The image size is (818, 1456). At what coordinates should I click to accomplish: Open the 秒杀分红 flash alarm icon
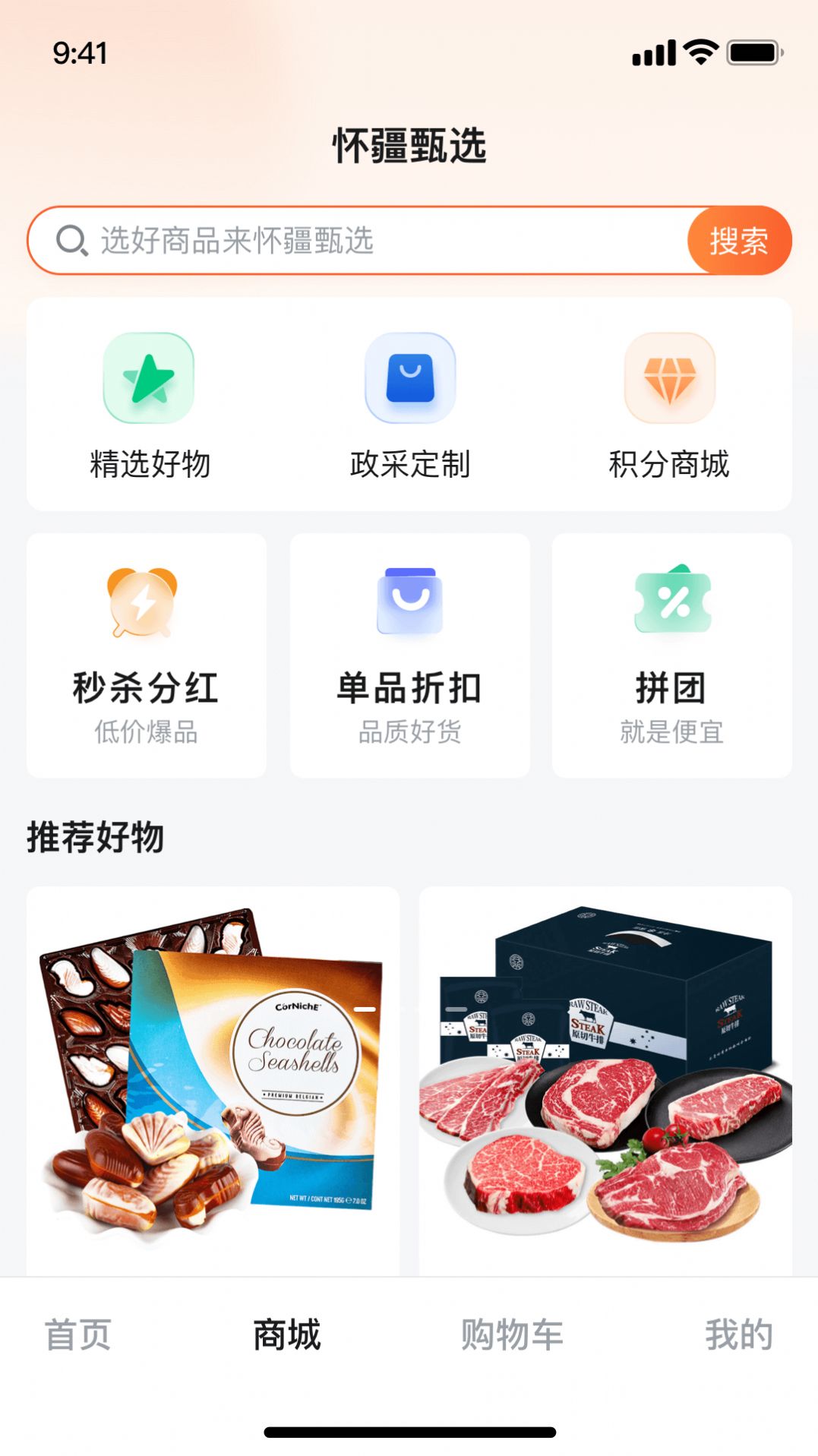click(x=143, y=604)
